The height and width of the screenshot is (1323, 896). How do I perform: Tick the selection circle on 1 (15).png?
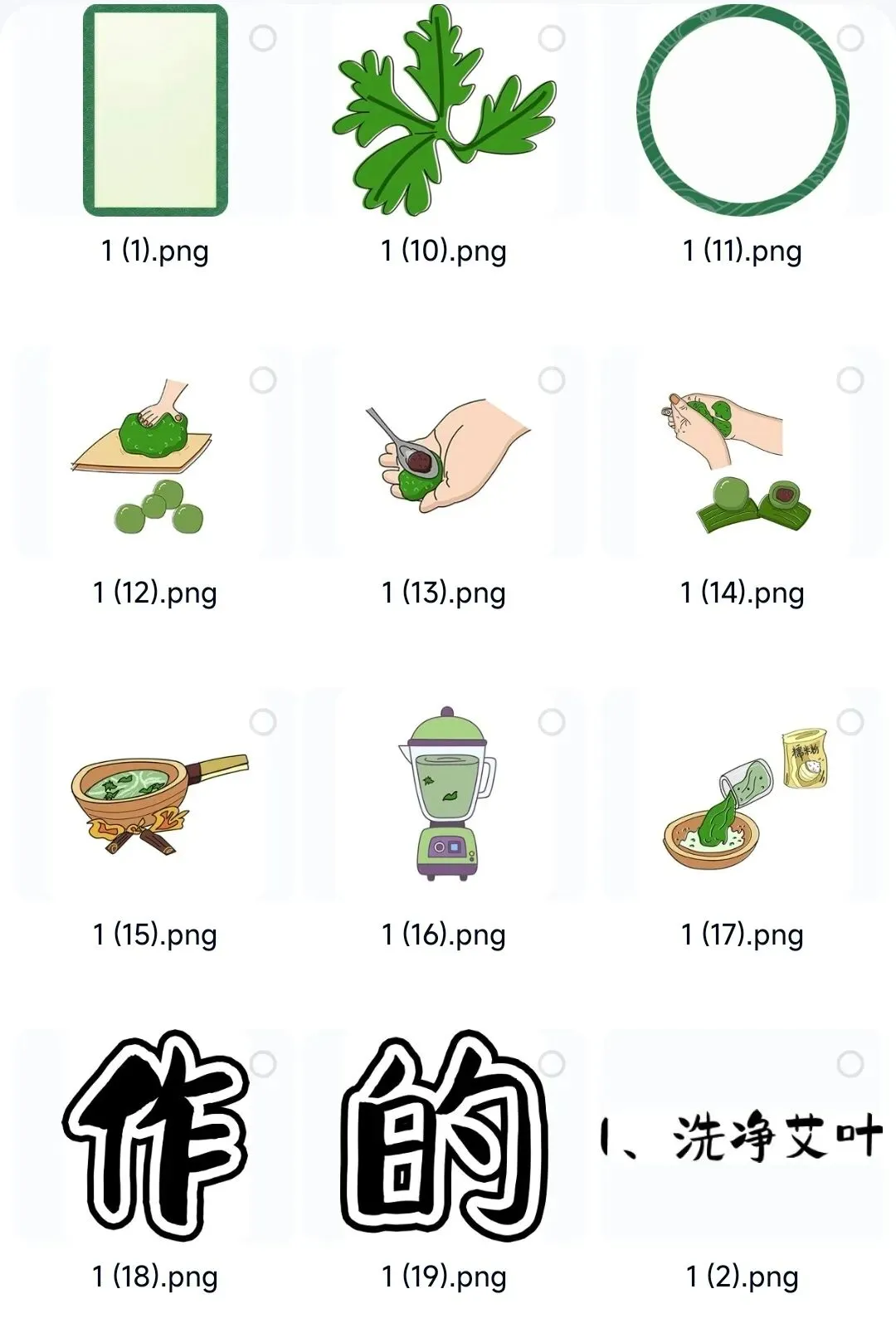click(x=263, y=722)
